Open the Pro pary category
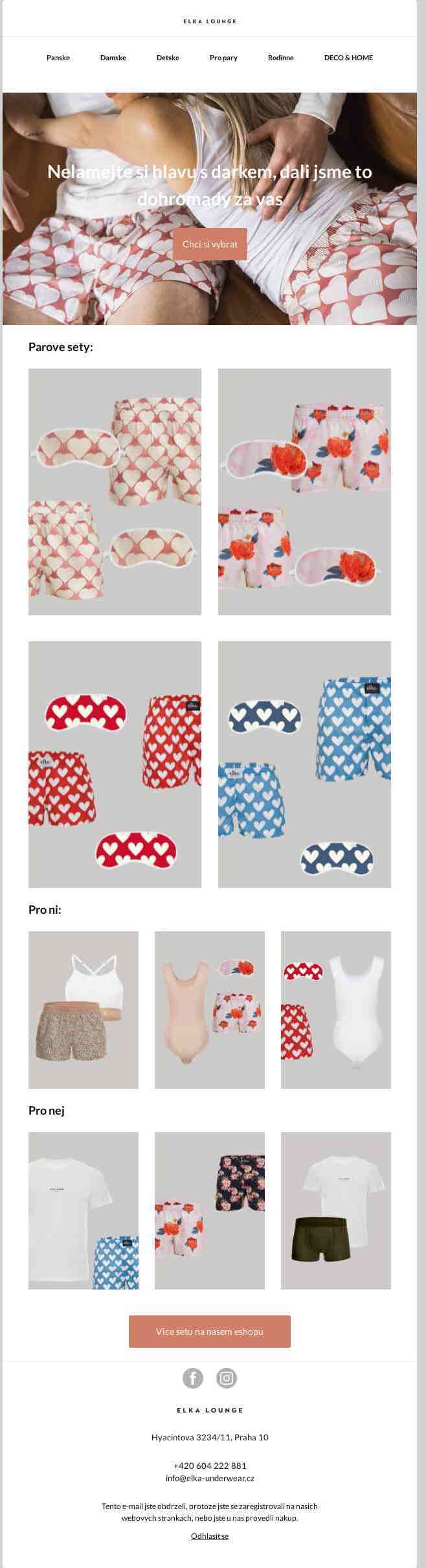426x1568 pixels. 223,58
